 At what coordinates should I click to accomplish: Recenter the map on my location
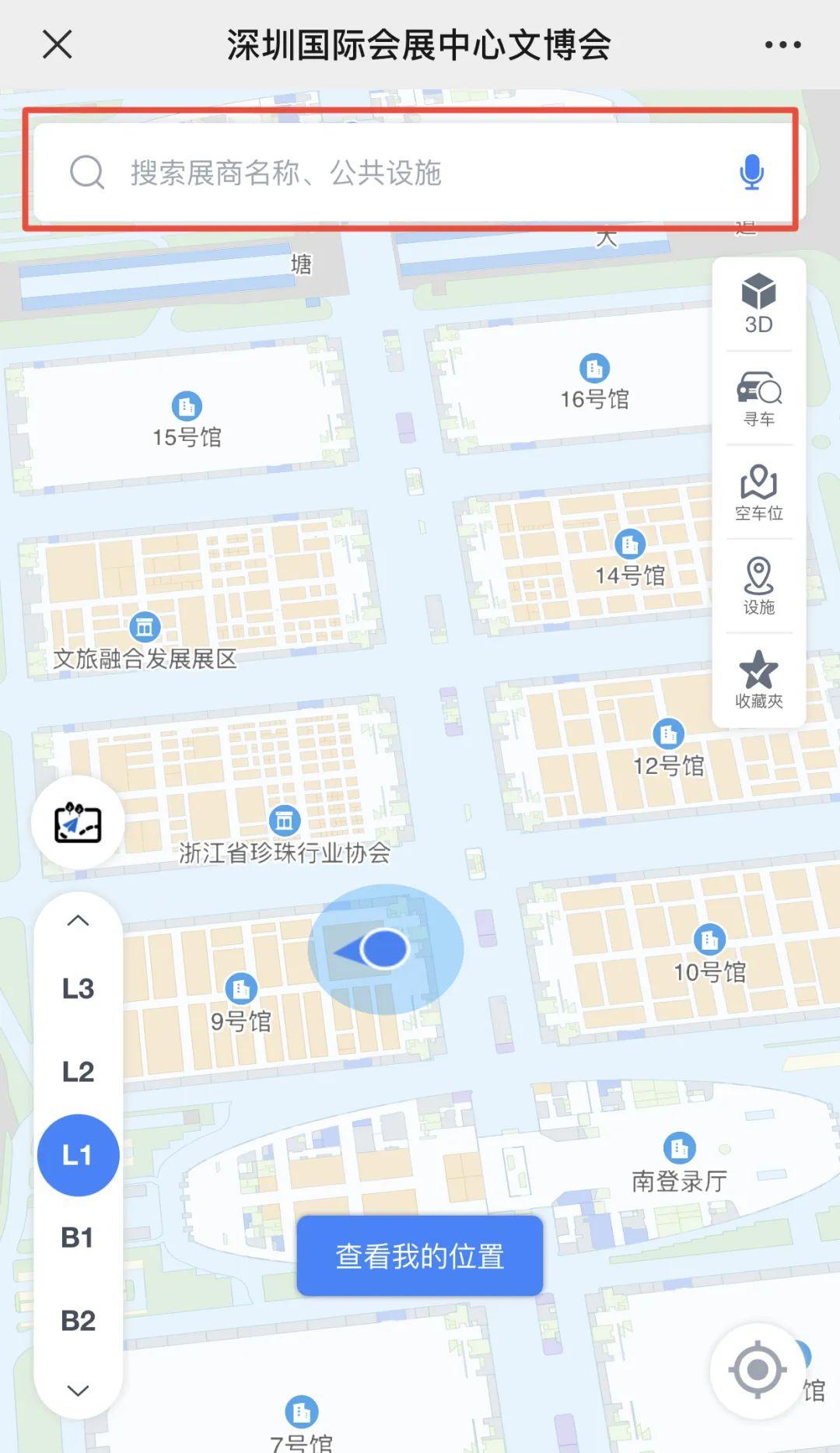tap(757, 1370)
